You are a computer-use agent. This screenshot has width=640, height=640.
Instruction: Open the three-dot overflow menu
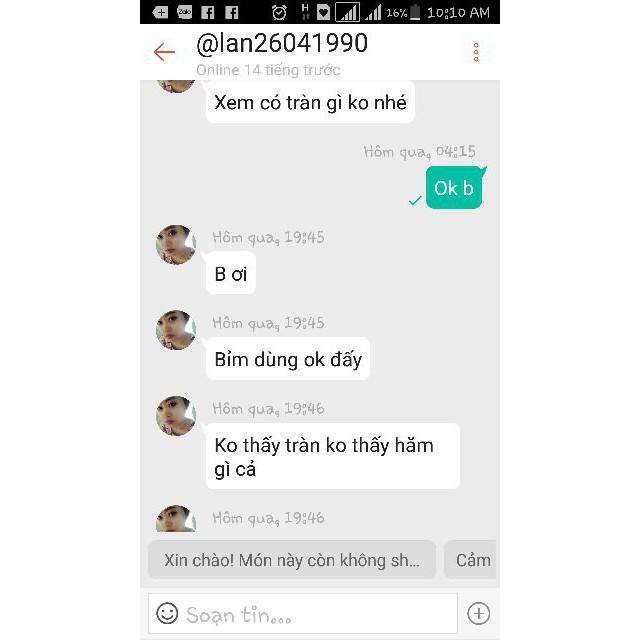pyautogui.click(x=476, y=52)
